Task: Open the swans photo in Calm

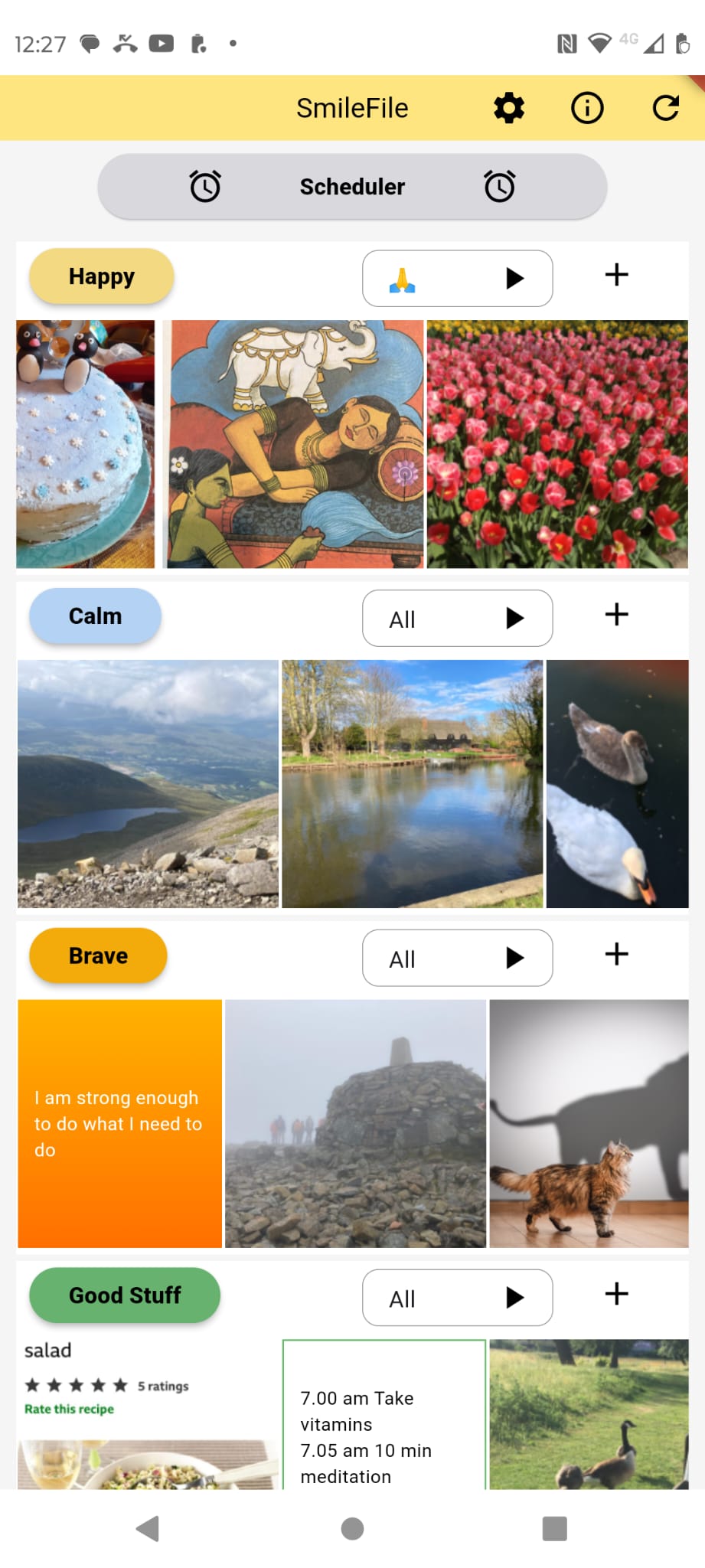Action: 617,784
